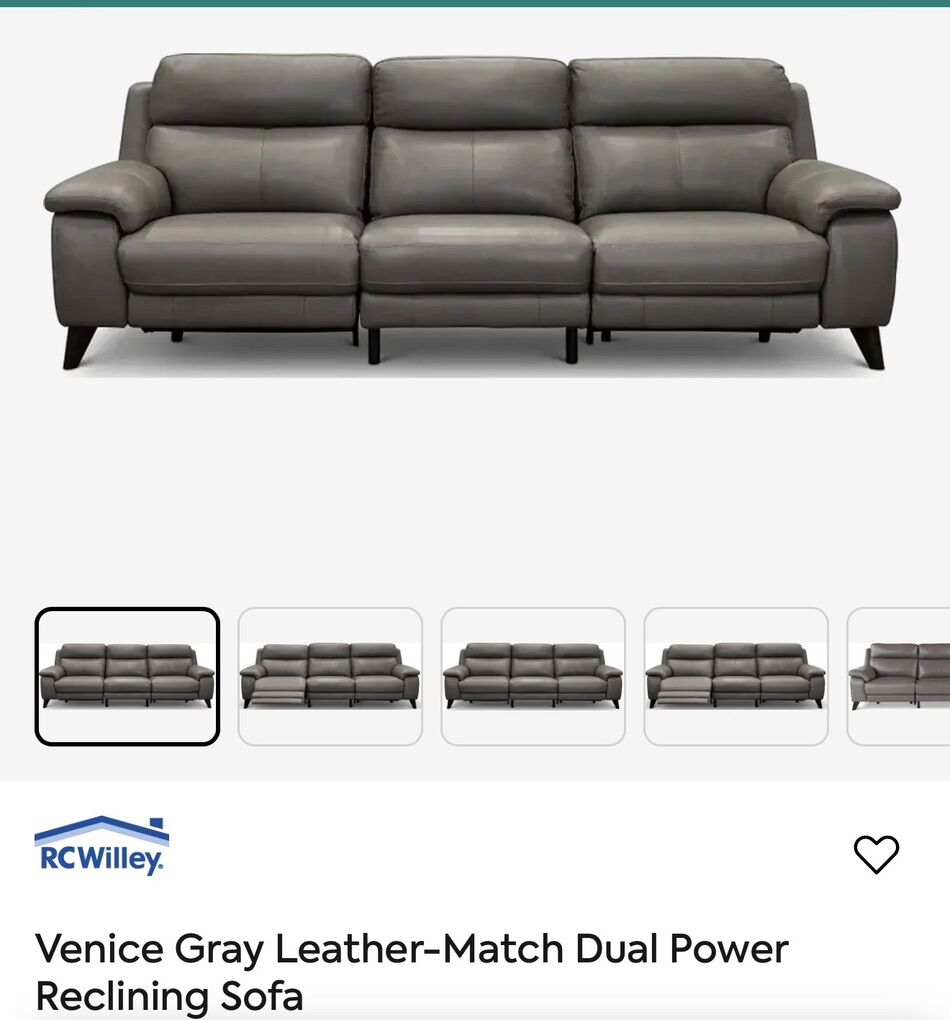This screenshot has width=950, height=1020.
Task: View the second gallery thumbnail with footrest extended
Action: click(330, 677)
